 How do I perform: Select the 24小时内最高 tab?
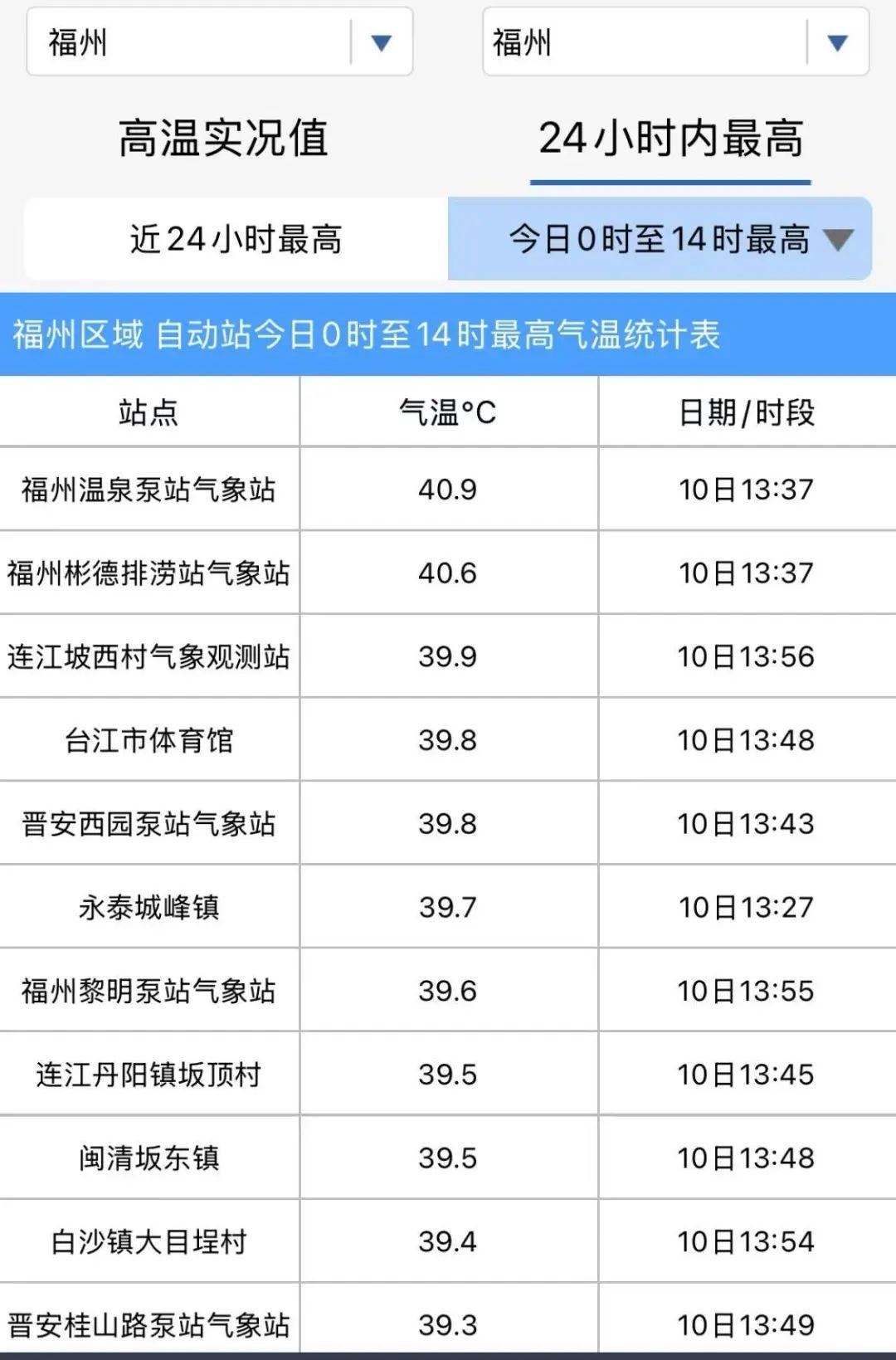click(670, 139)
